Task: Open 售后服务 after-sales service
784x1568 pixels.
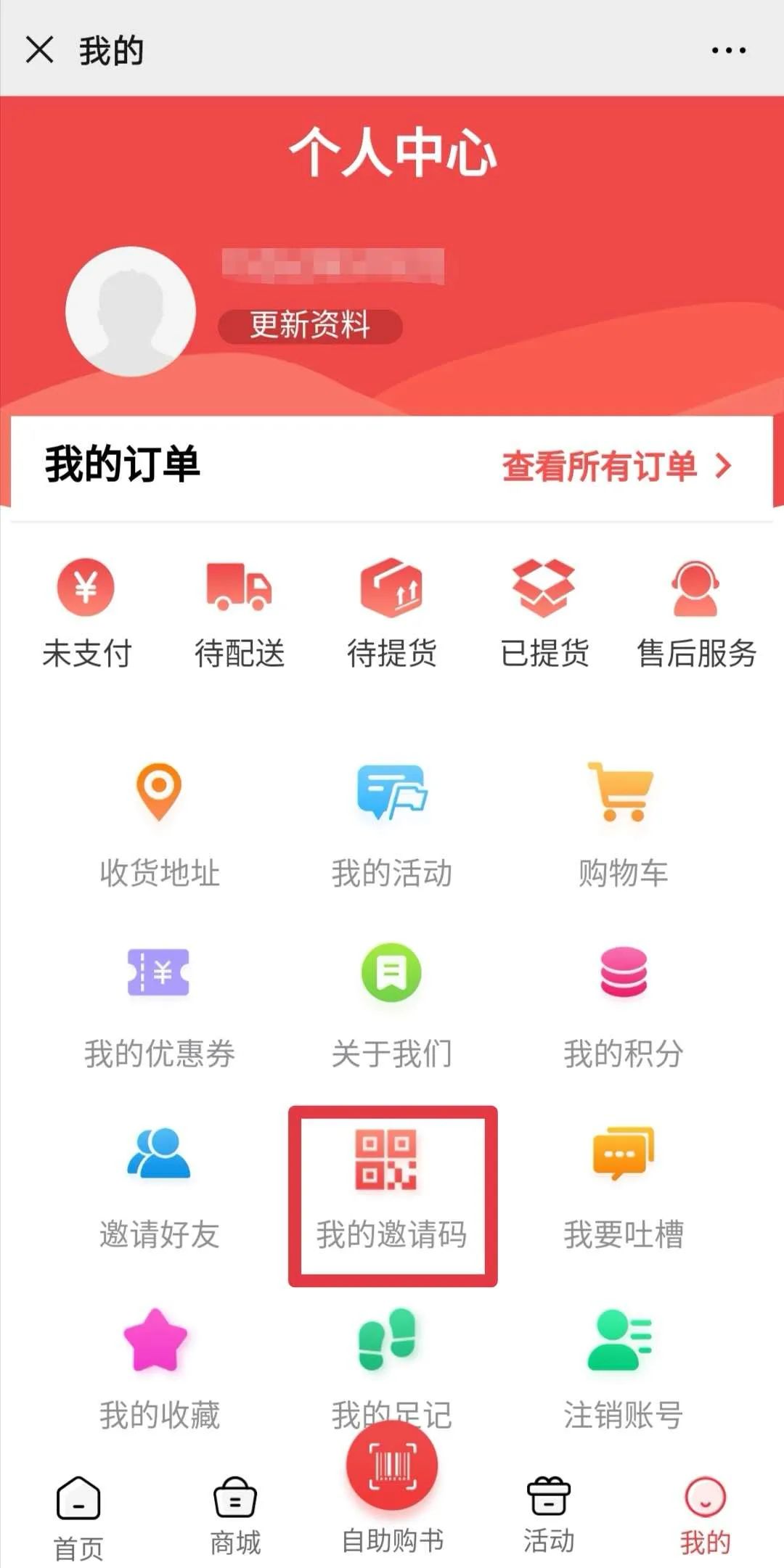Action: pyautogui.click(x=697, y=613)
